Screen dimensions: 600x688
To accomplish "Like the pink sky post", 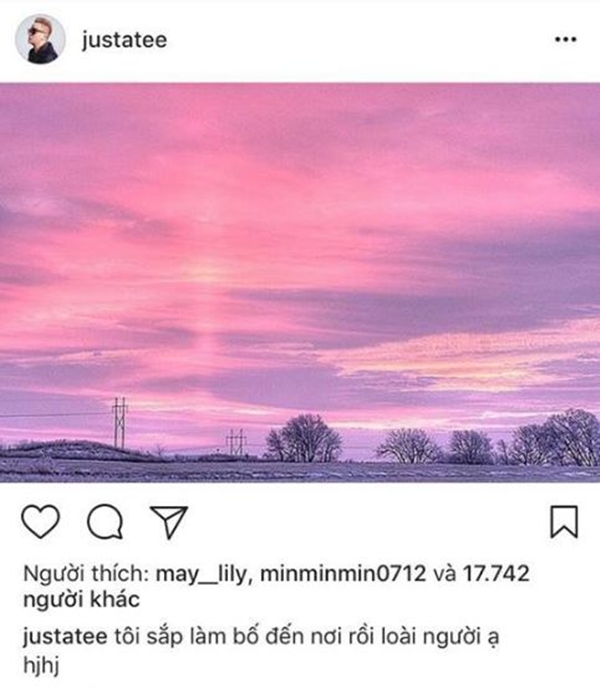I will click(x=41, y=521).
